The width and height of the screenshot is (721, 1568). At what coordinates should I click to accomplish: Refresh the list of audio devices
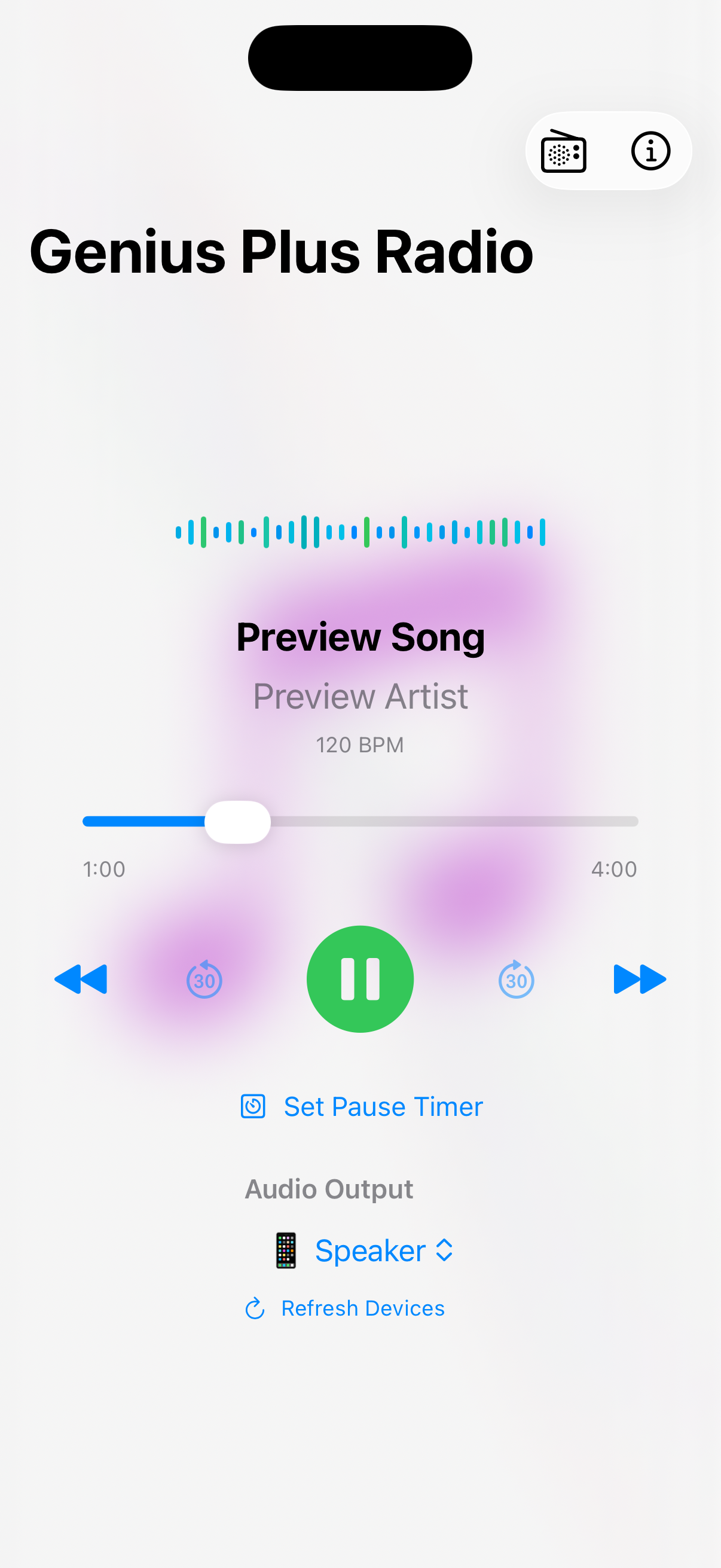pos(363,1308)
